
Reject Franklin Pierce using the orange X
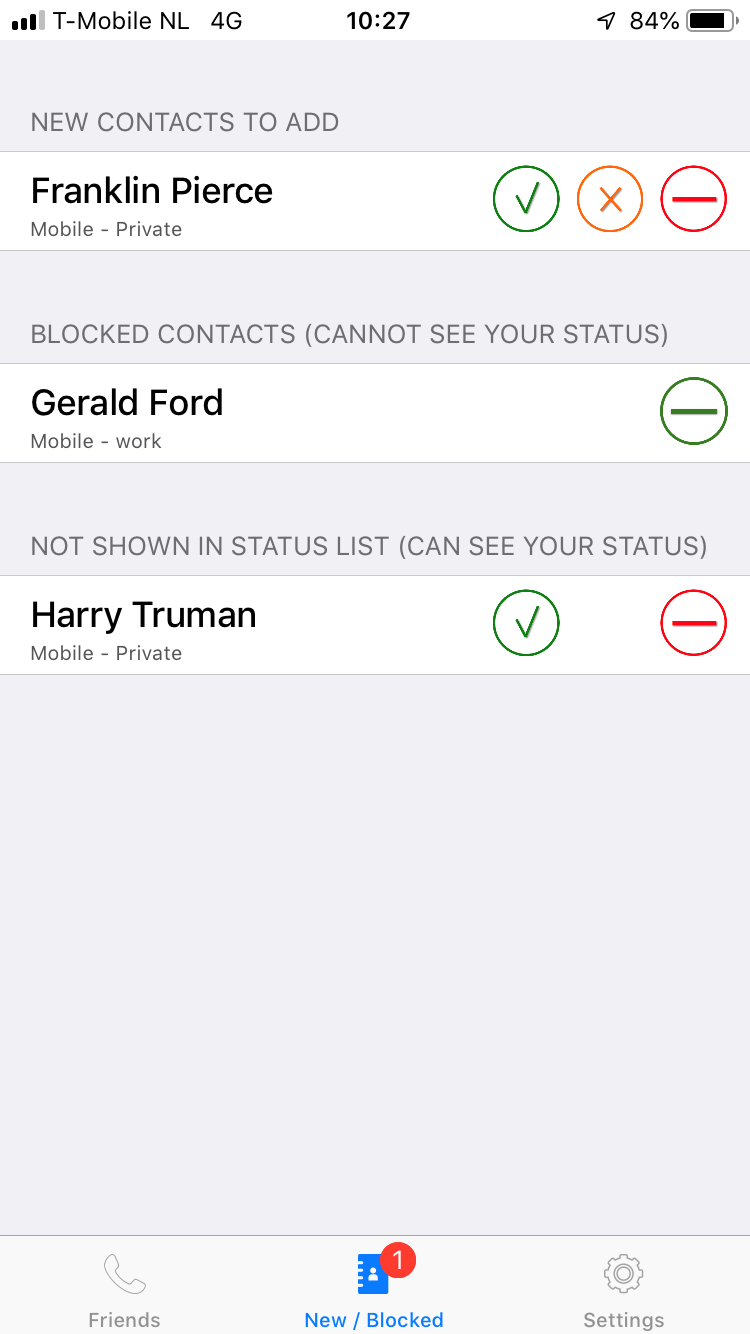pos(610,199)
